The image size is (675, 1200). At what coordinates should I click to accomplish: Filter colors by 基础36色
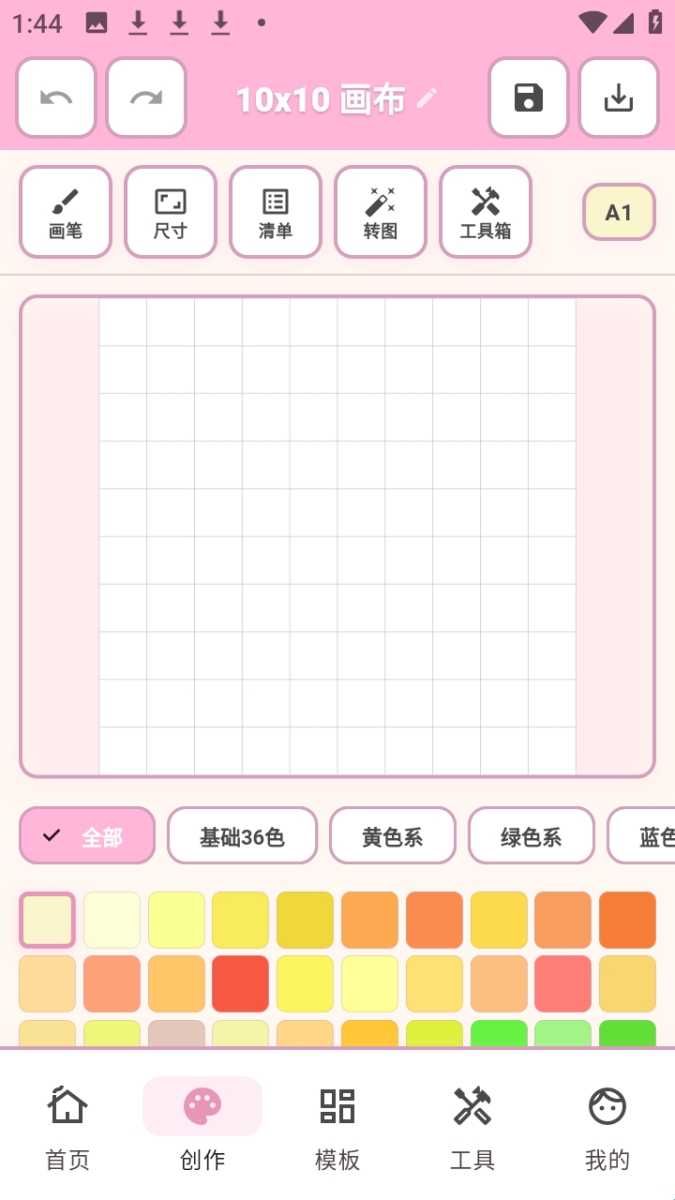[242, 835]
